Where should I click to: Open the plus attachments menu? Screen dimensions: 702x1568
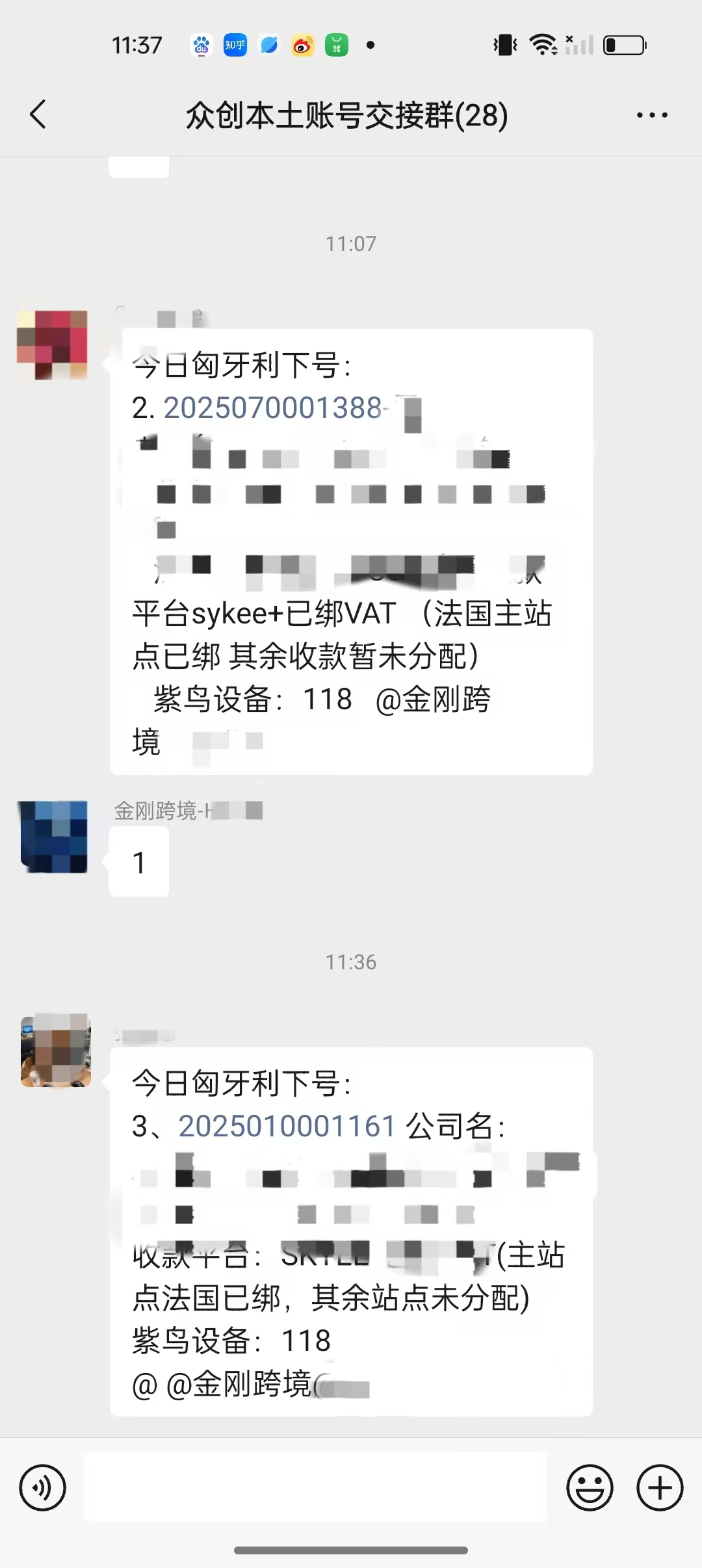pyautogui.click(x=659, y=1487)
